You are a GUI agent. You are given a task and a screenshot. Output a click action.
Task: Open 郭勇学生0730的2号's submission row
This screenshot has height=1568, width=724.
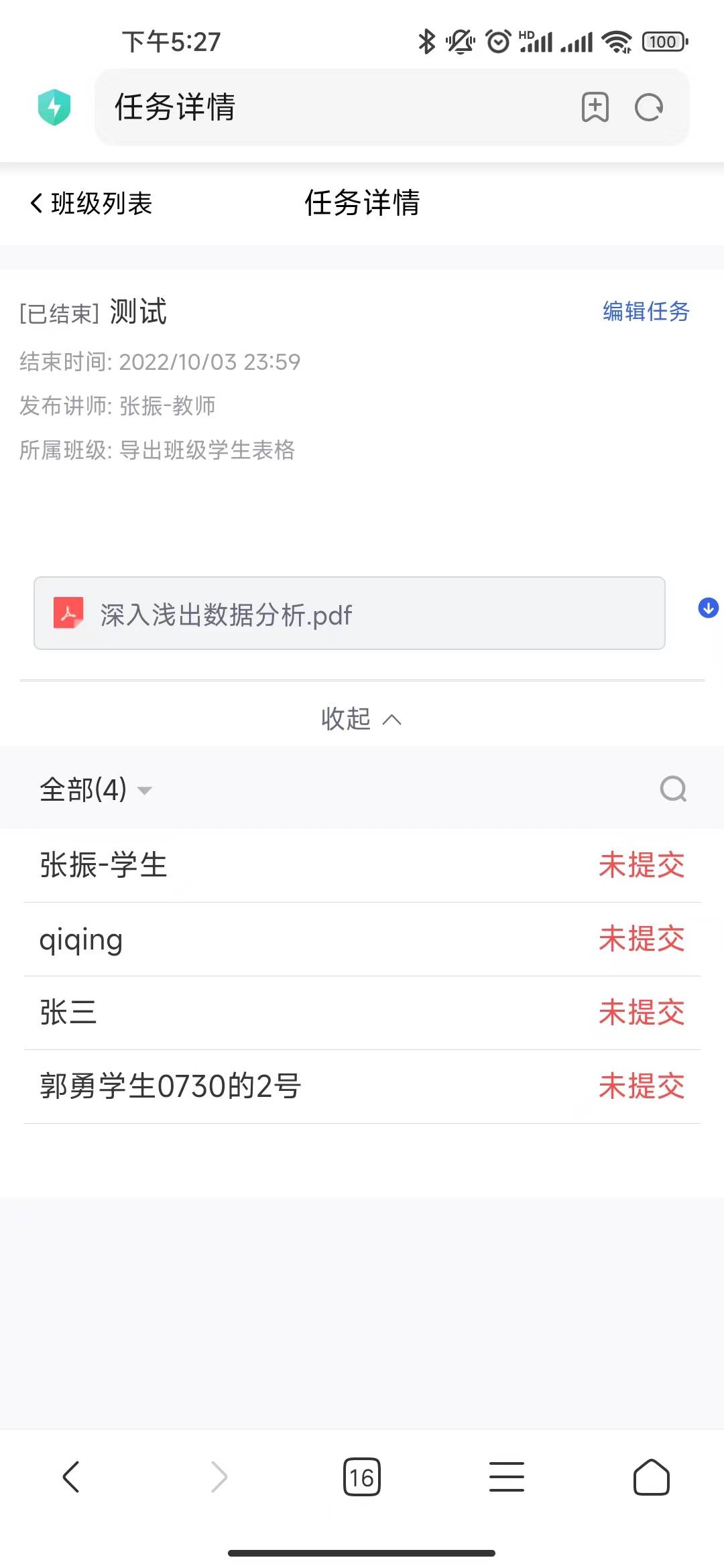(362, 1087)
